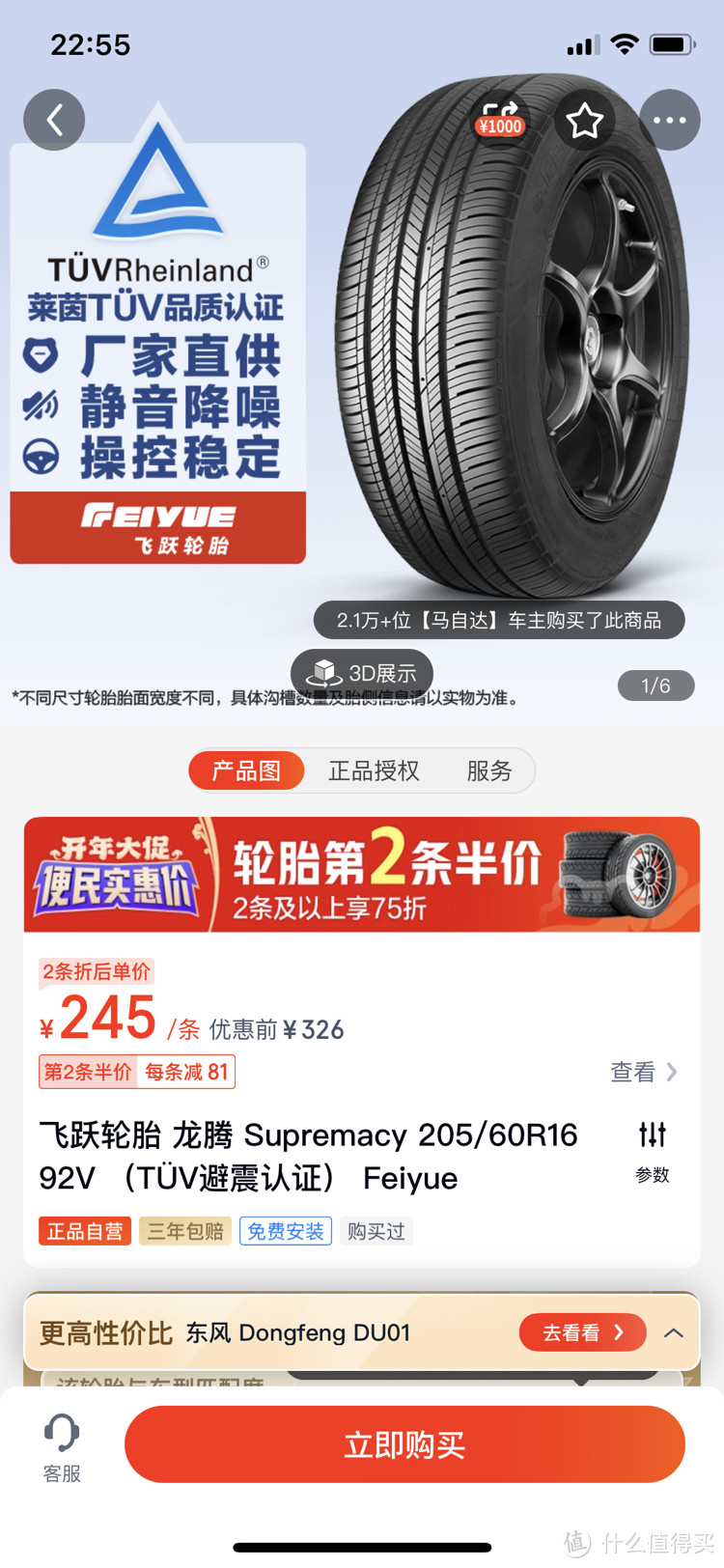Open the 服务 services tab
724x1568 pixels.
tap(490, 770)
